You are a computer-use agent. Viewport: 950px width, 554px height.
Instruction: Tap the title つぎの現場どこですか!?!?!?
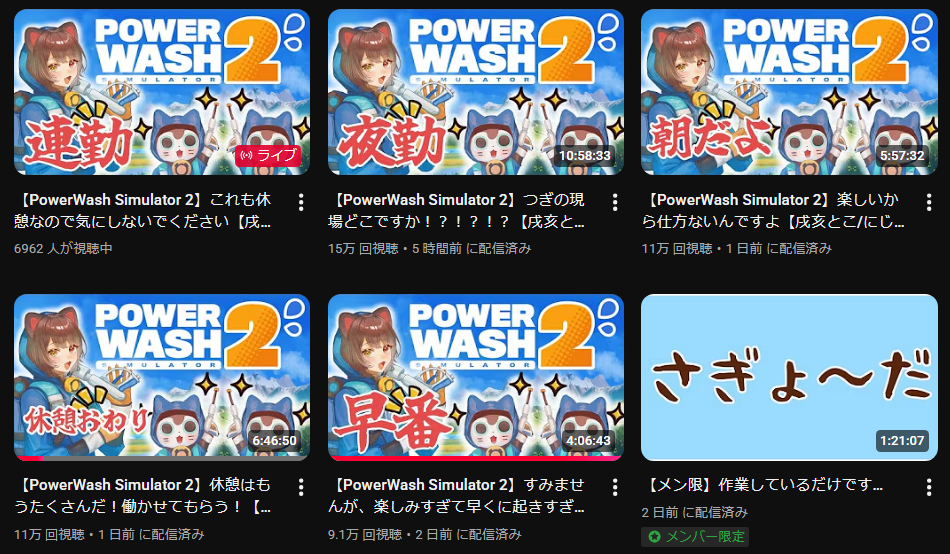[x=457, y=210]
